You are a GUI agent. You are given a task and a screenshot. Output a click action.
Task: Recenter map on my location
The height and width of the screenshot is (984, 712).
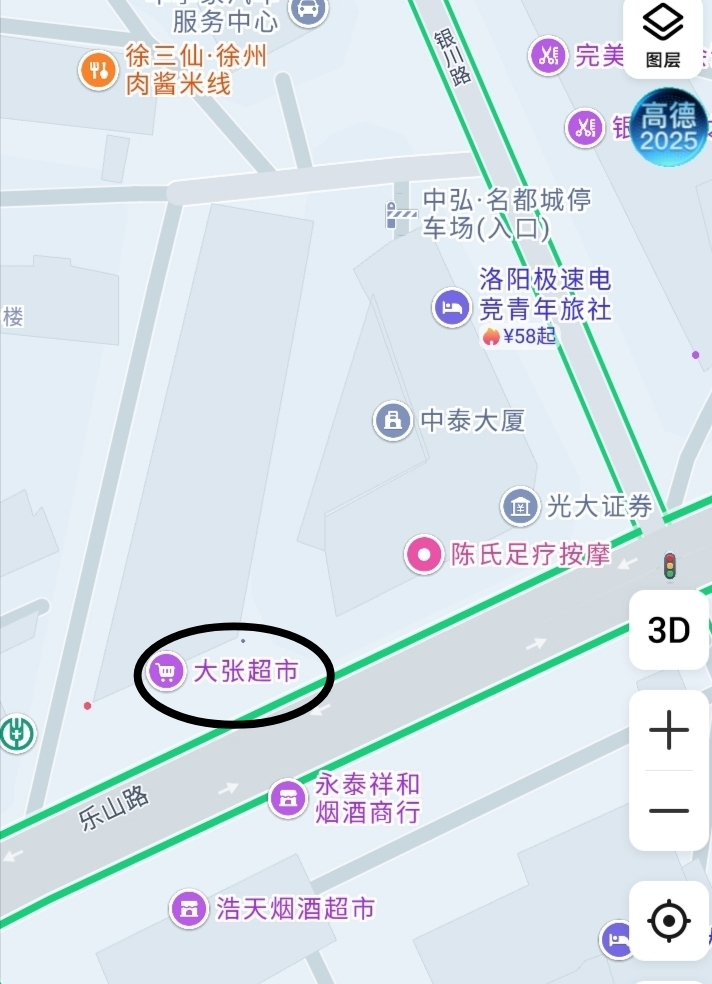click(x=669, y=921)
